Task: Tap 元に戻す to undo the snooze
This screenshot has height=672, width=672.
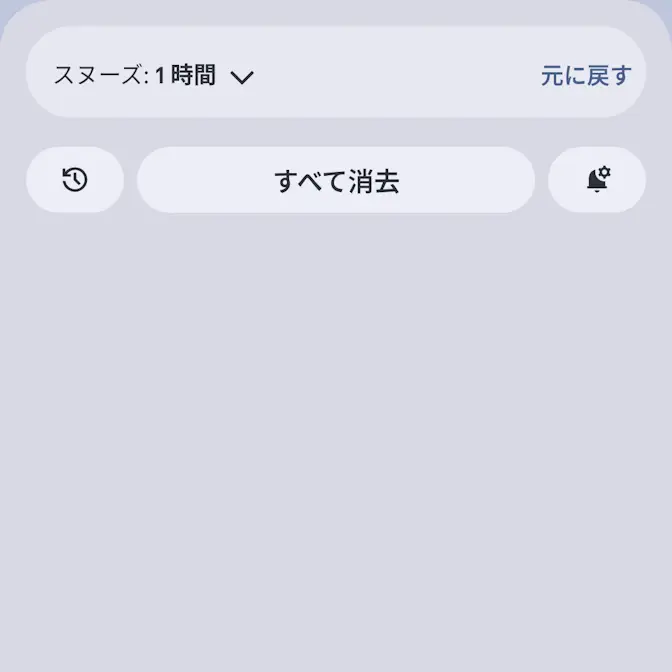Action: coord(586,76)
